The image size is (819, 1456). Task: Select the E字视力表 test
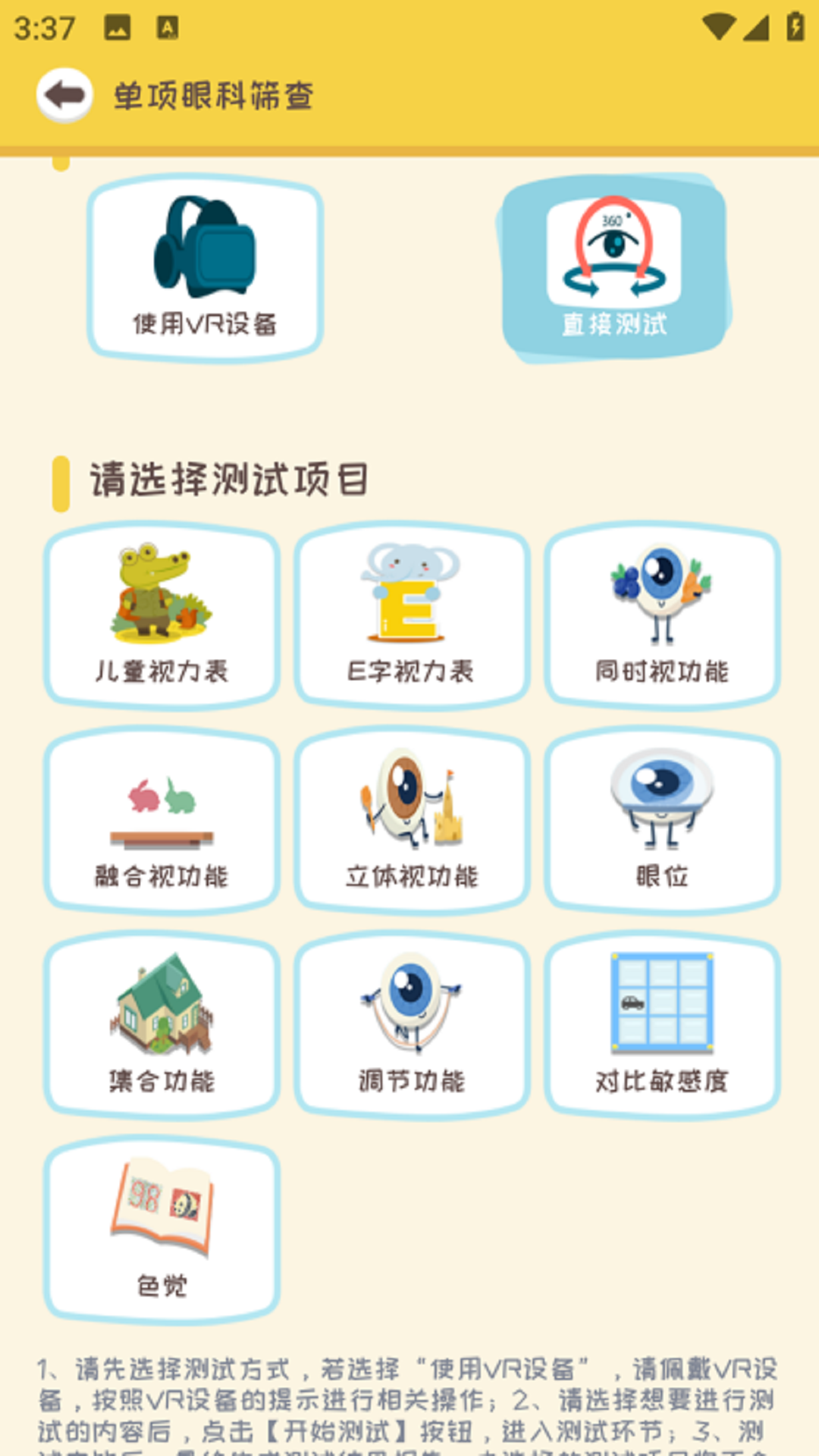pyautogui.click(x=412, y=616)
